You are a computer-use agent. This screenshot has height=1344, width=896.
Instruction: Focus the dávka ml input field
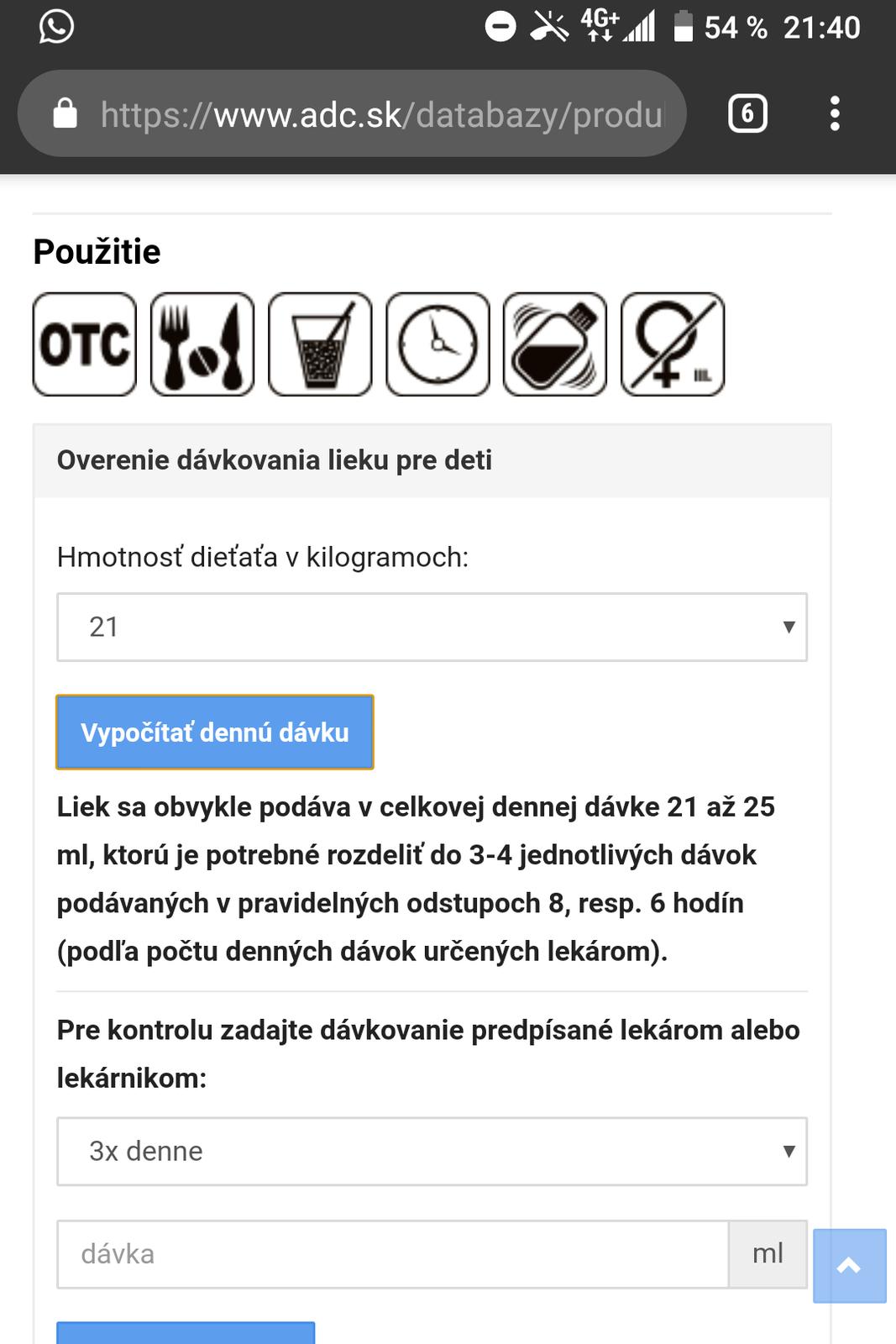pos(392,1254)
